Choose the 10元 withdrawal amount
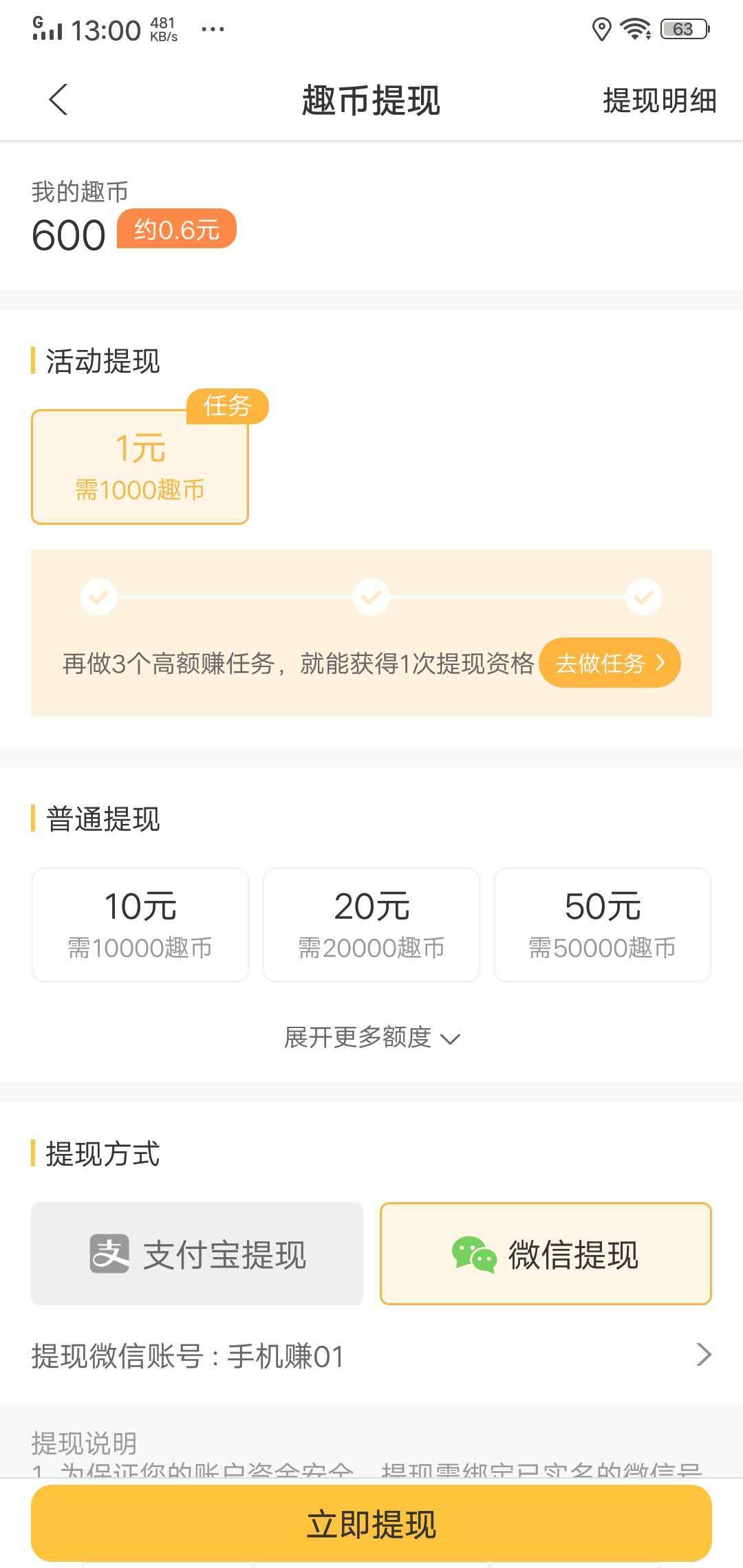 tap(140, 924)
